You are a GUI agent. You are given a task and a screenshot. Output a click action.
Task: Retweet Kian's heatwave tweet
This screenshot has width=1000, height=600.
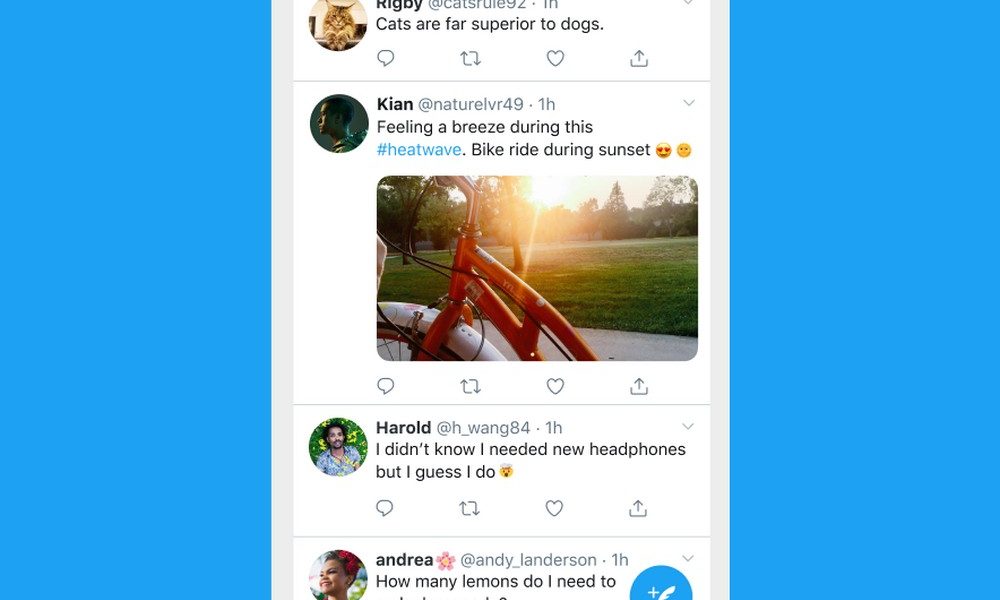(x=470, y=386)
